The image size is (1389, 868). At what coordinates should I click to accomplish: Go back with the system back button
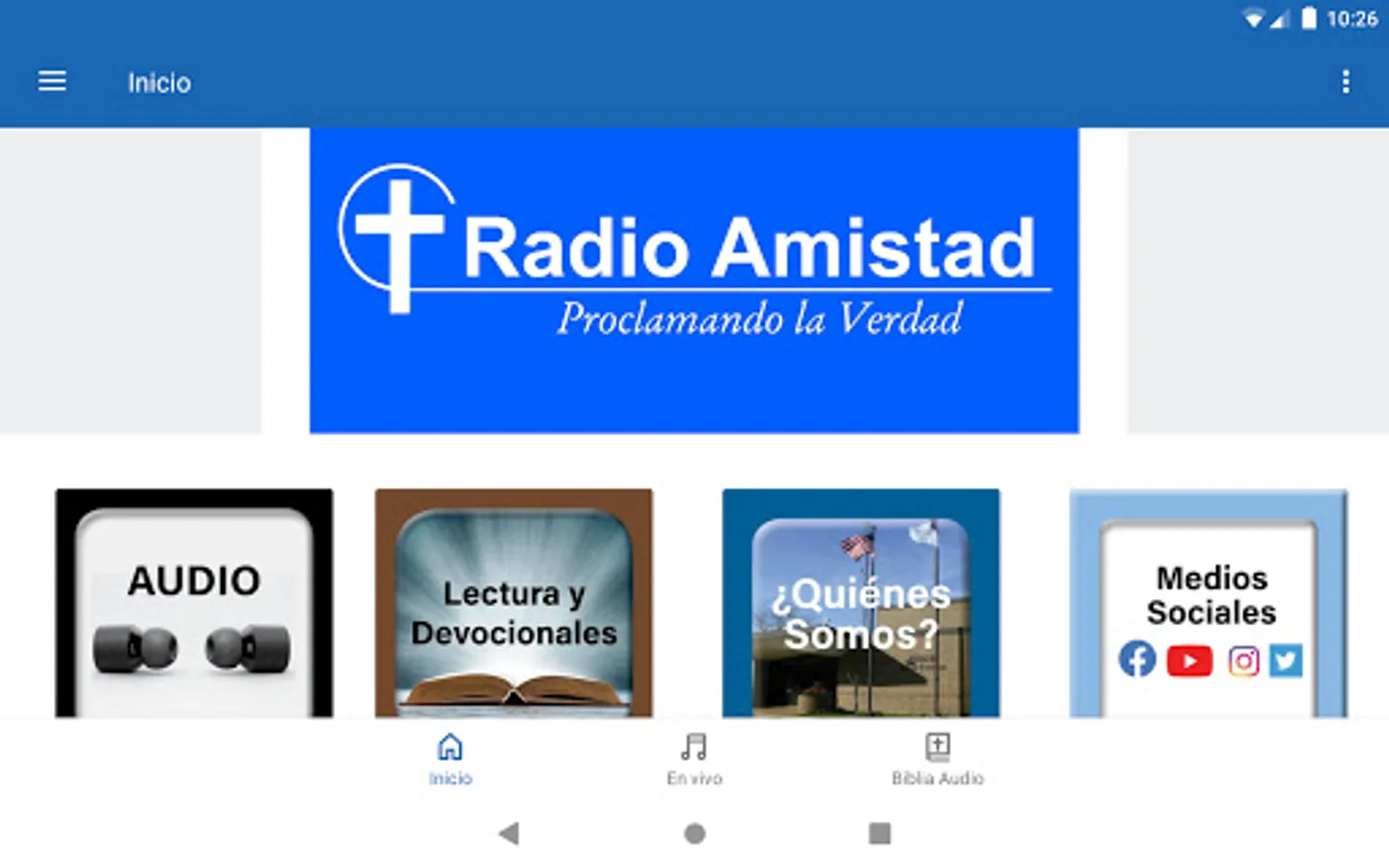pyautogui.click(x=509, y=833)
